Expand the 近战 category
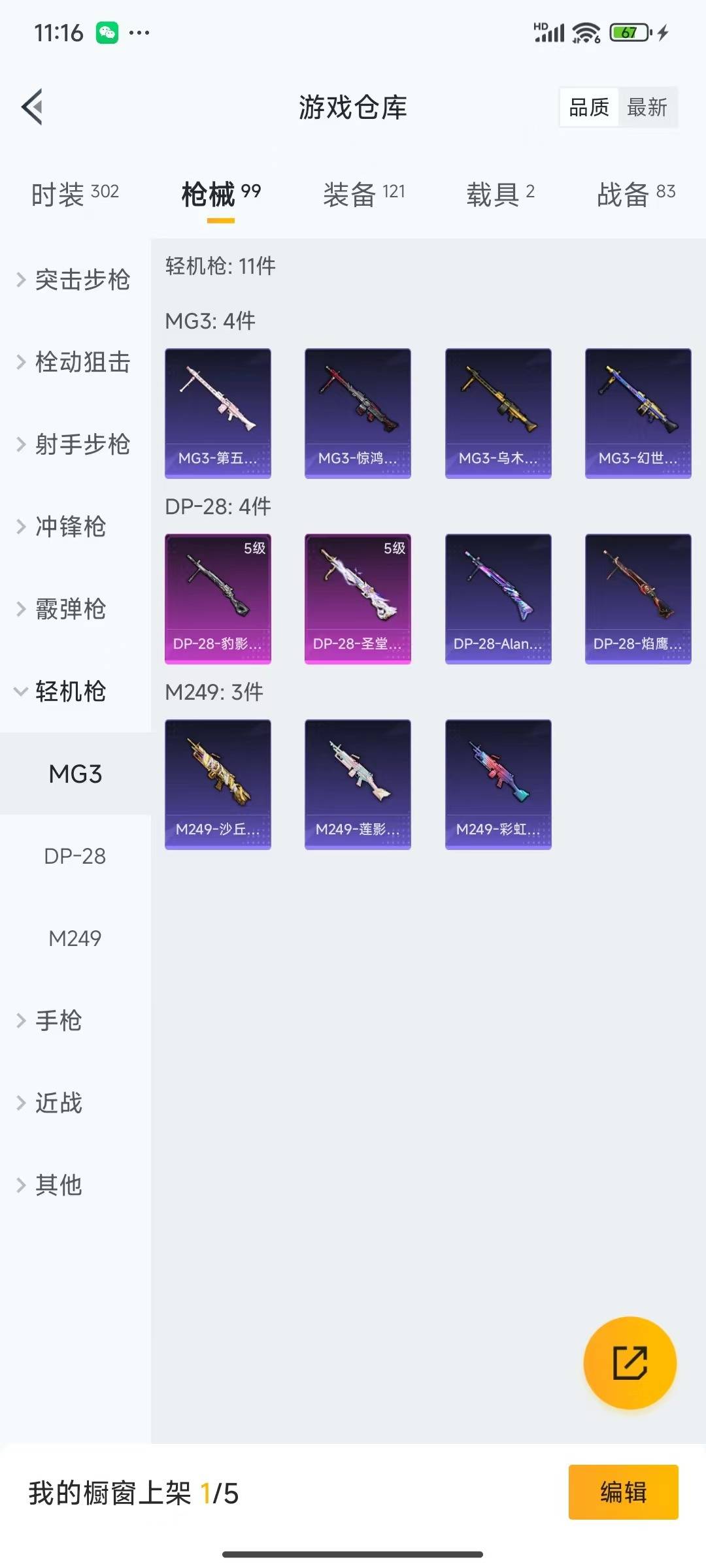706x1568 pixels. [59, 1103]
